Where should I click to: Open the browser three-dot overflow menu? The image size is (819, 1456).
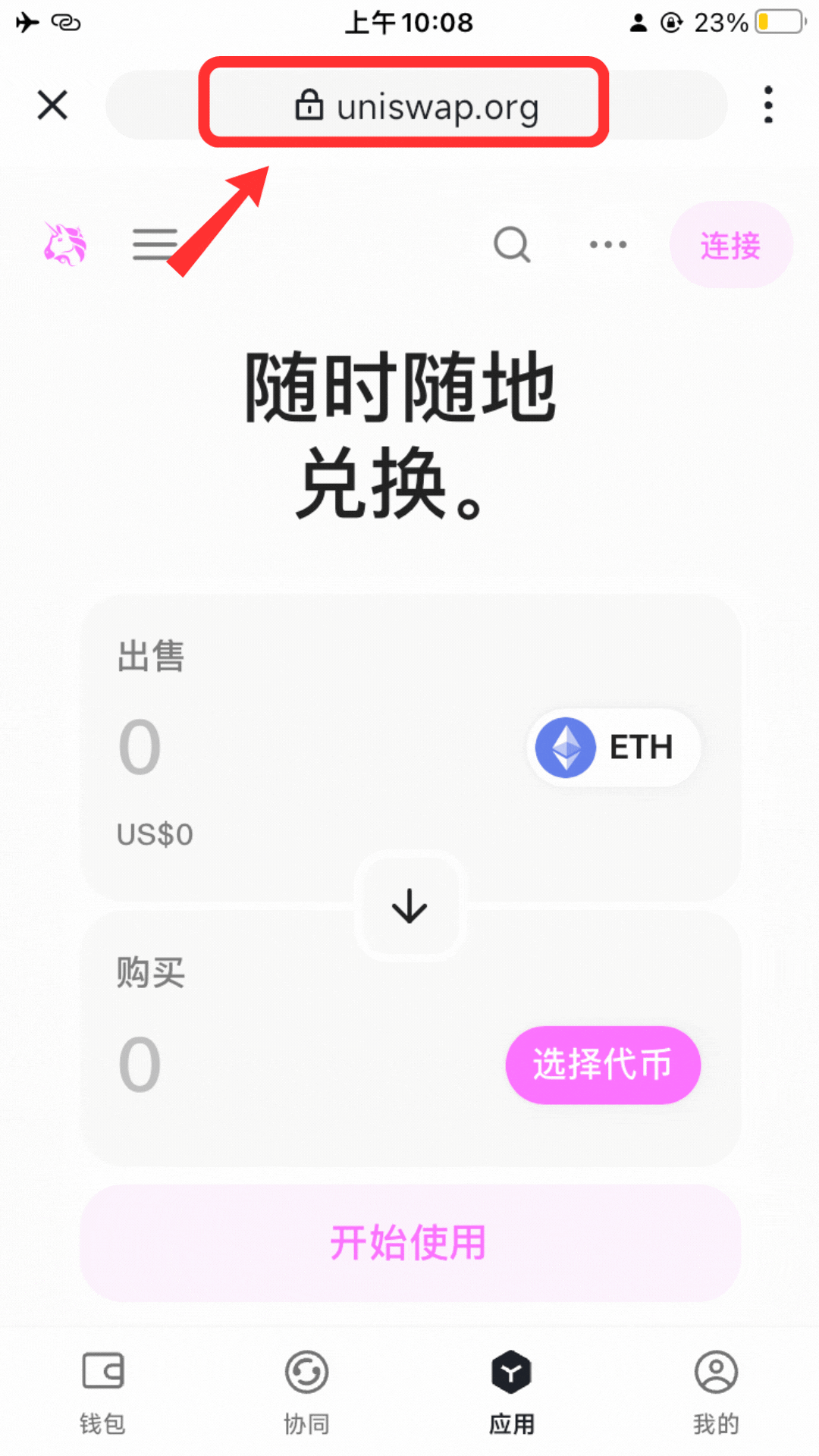[x=768, y=105]
